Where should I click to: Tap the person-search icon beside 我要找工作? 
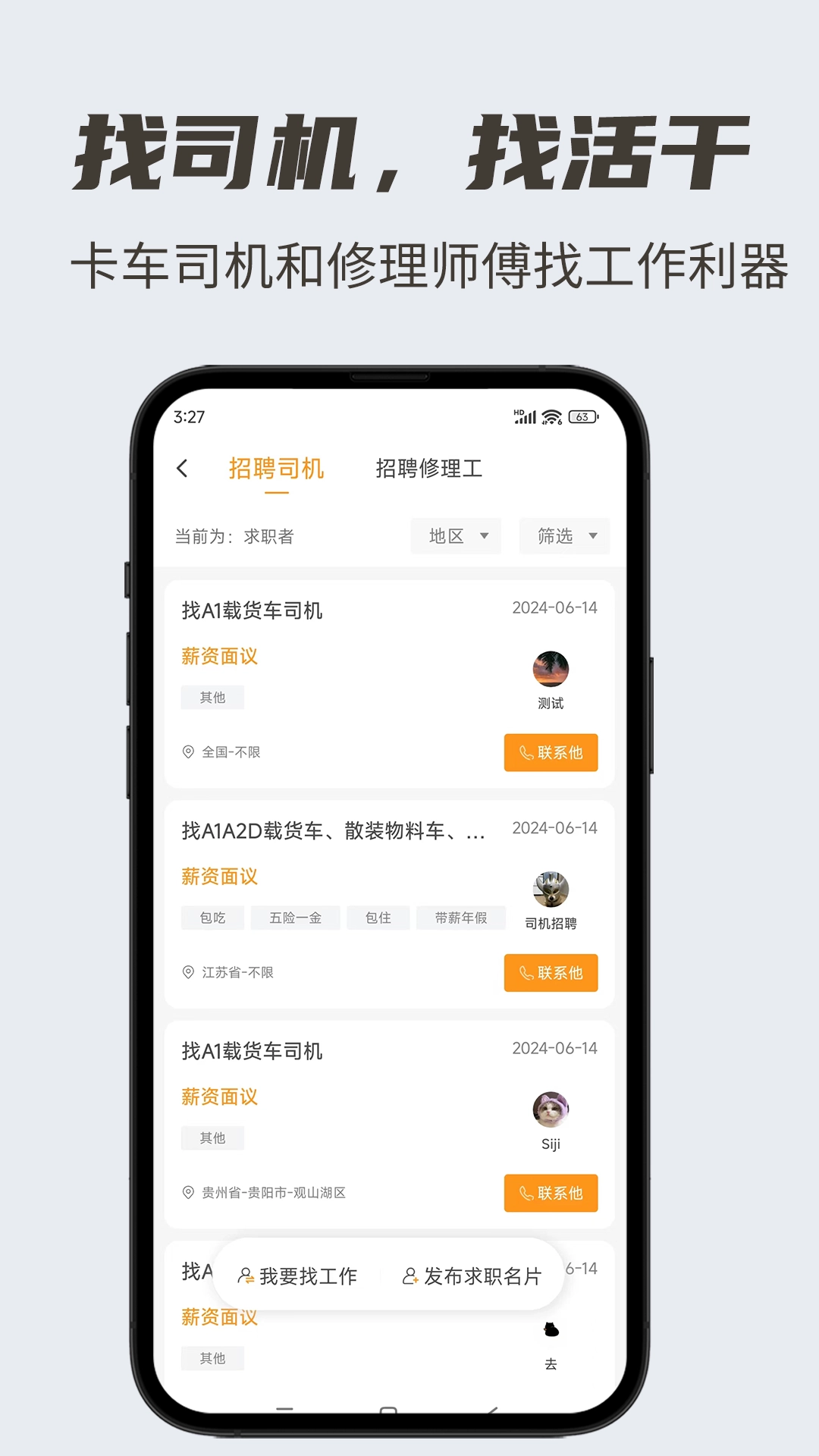246,1275
